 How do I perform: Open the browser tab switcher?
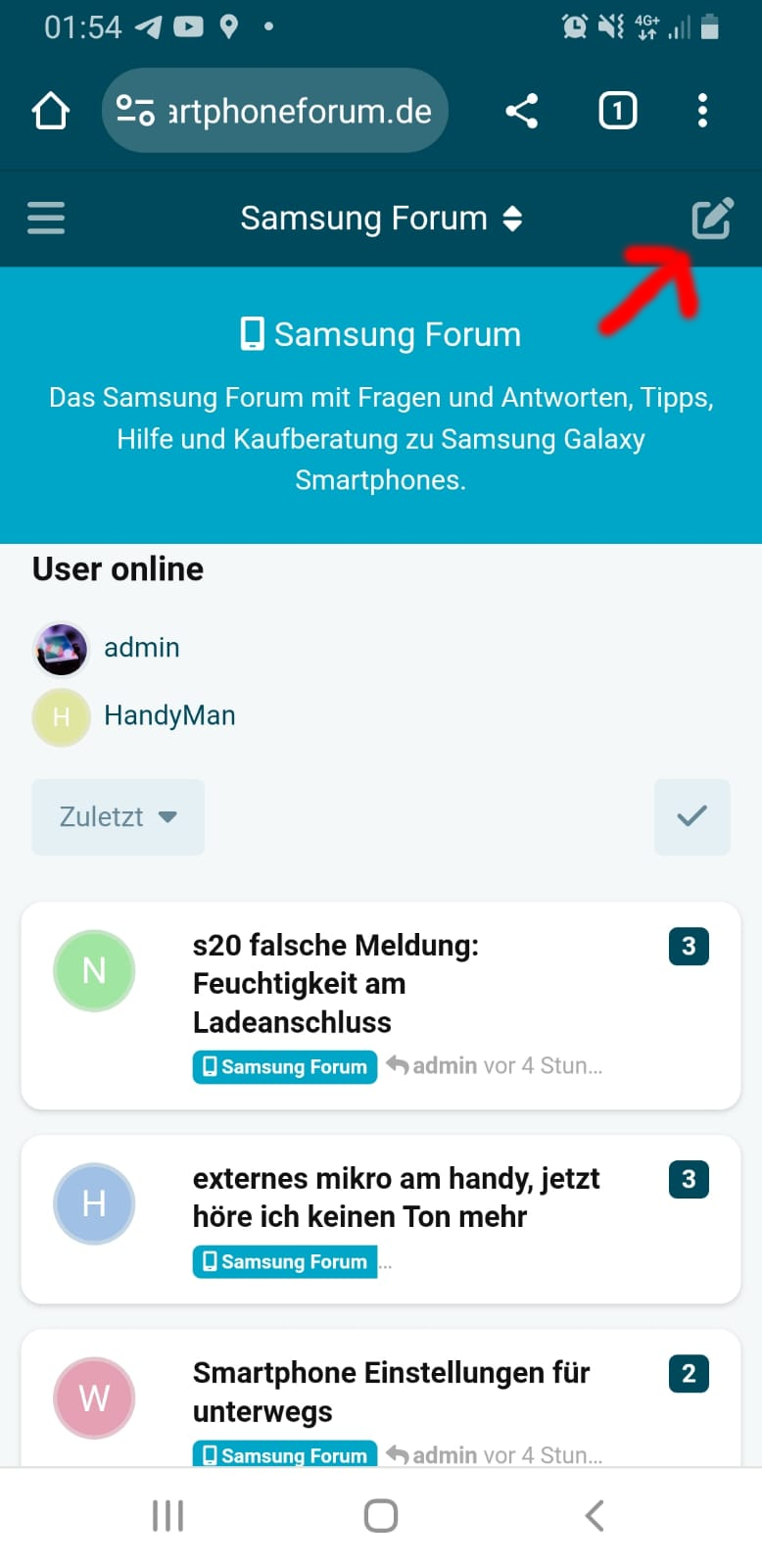(x=617, y=111)
